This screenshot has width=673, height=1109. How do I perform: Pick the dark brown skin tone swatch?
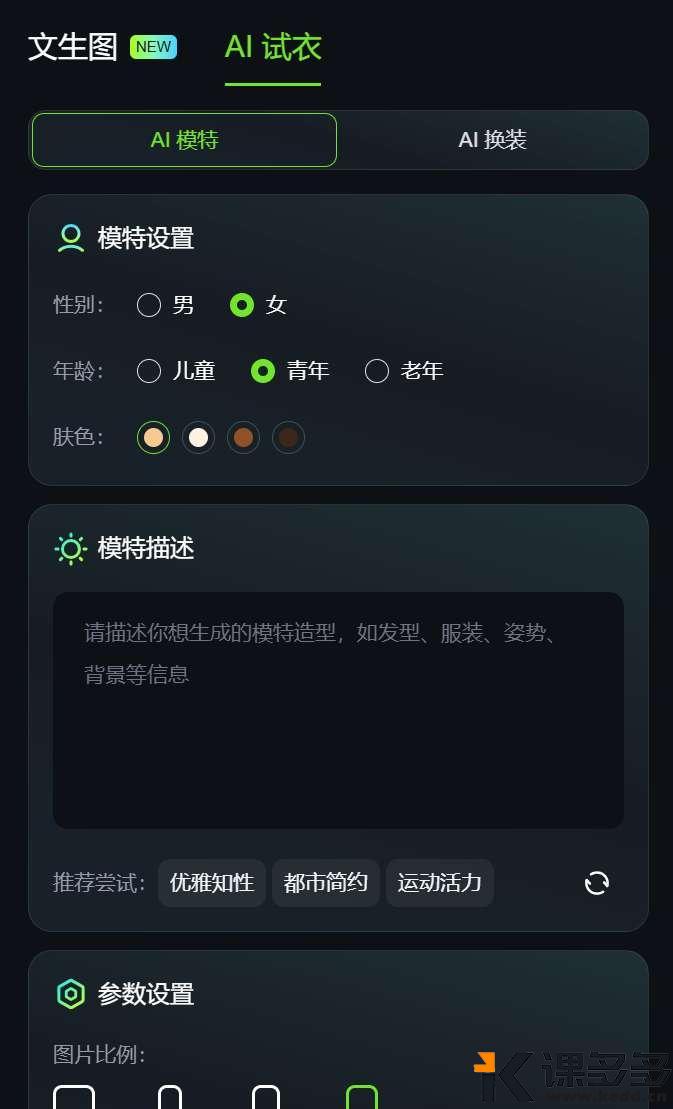288,437
